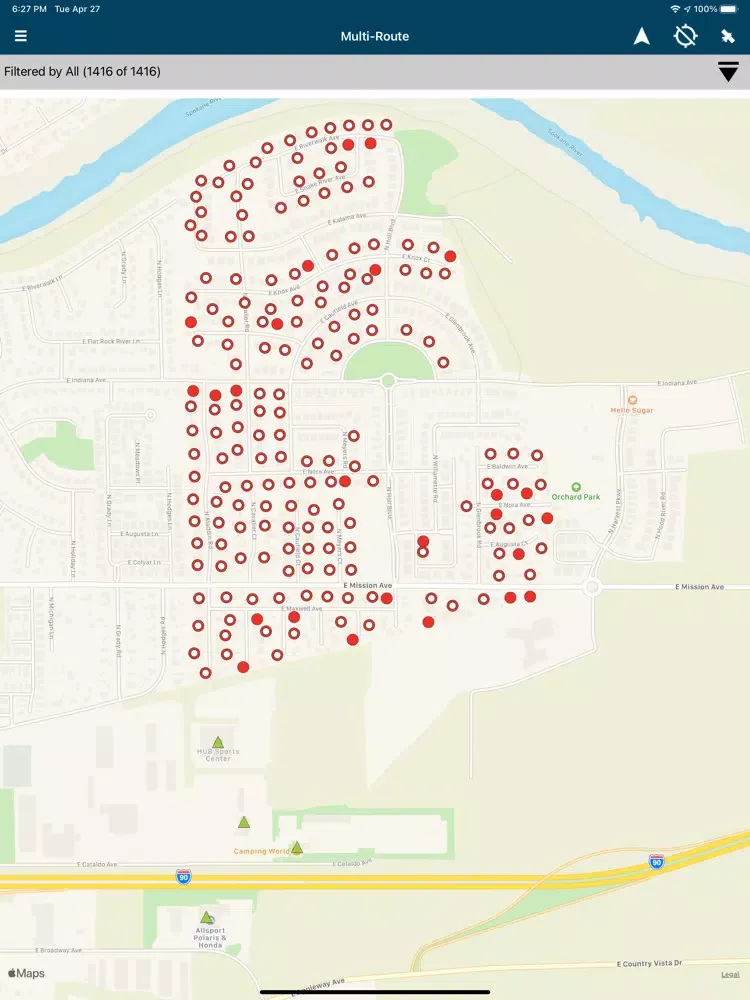Select Hello Sugar on the map
Screen dimensions: 750x1000
click(x=632, y=400)
